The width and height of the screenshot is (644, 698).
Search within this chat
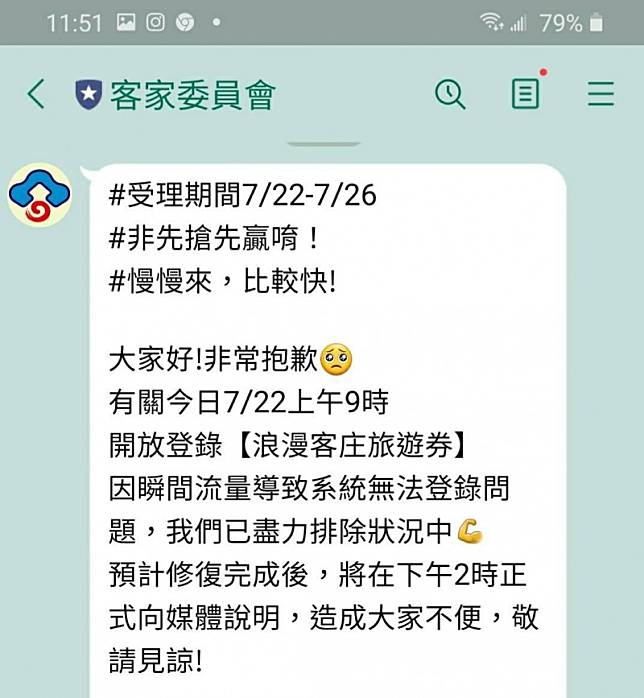[450, 95]
